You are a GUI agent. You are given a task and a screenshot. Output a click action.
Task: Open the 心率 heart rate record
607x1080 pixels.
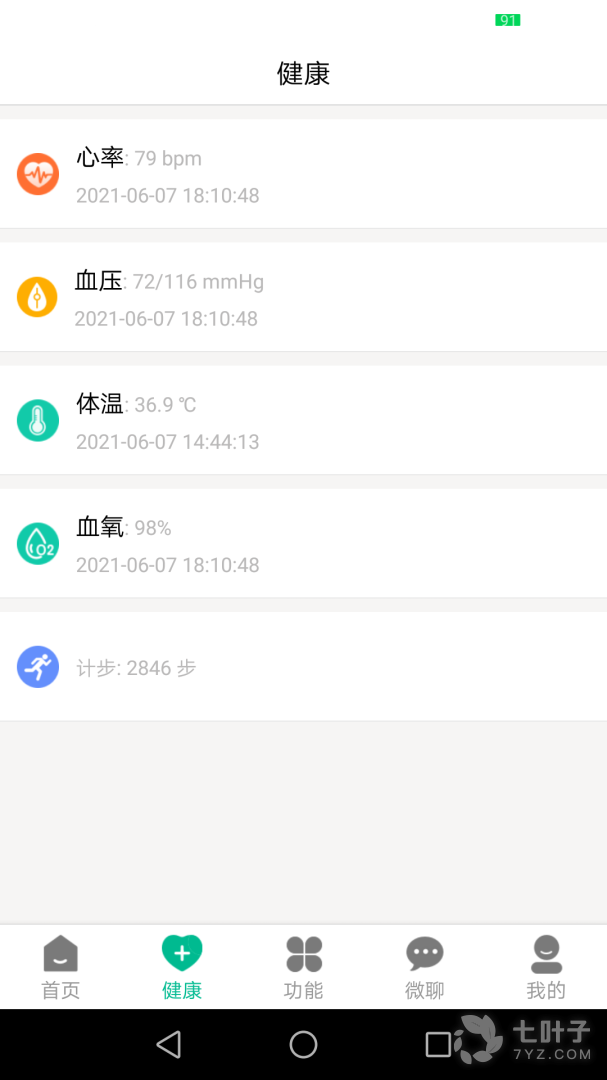pos(303,174)
